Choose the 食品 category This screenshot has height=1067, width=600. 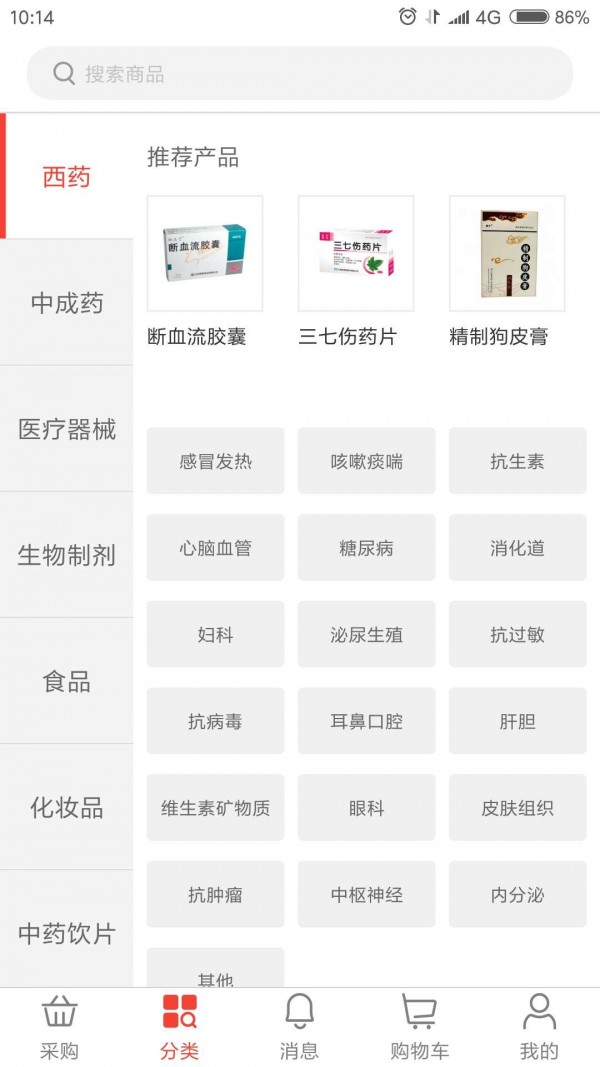tap(67, 681)
